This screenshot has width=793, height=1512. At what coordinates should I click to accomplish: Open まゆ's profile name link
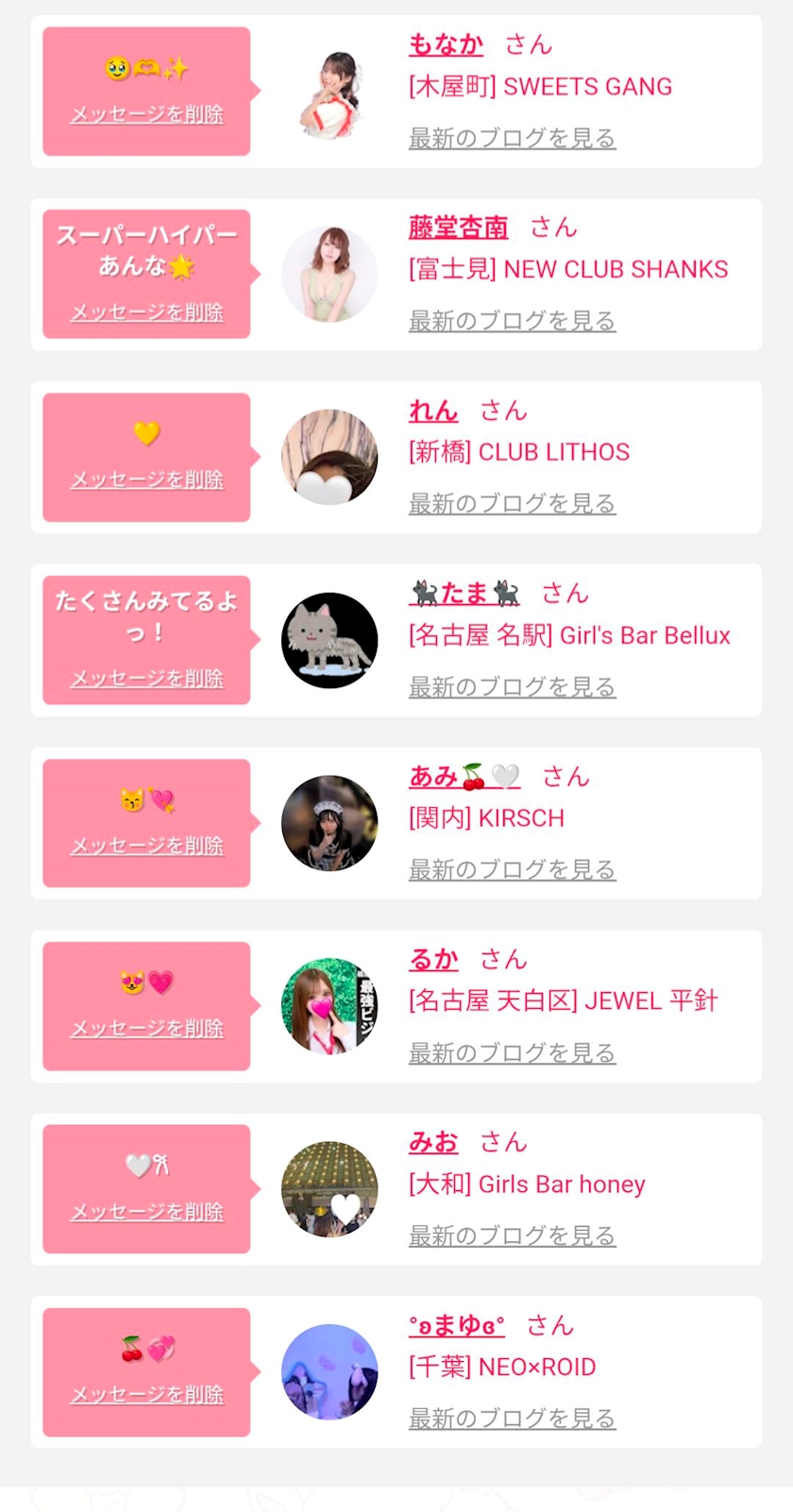point(457,1325)
